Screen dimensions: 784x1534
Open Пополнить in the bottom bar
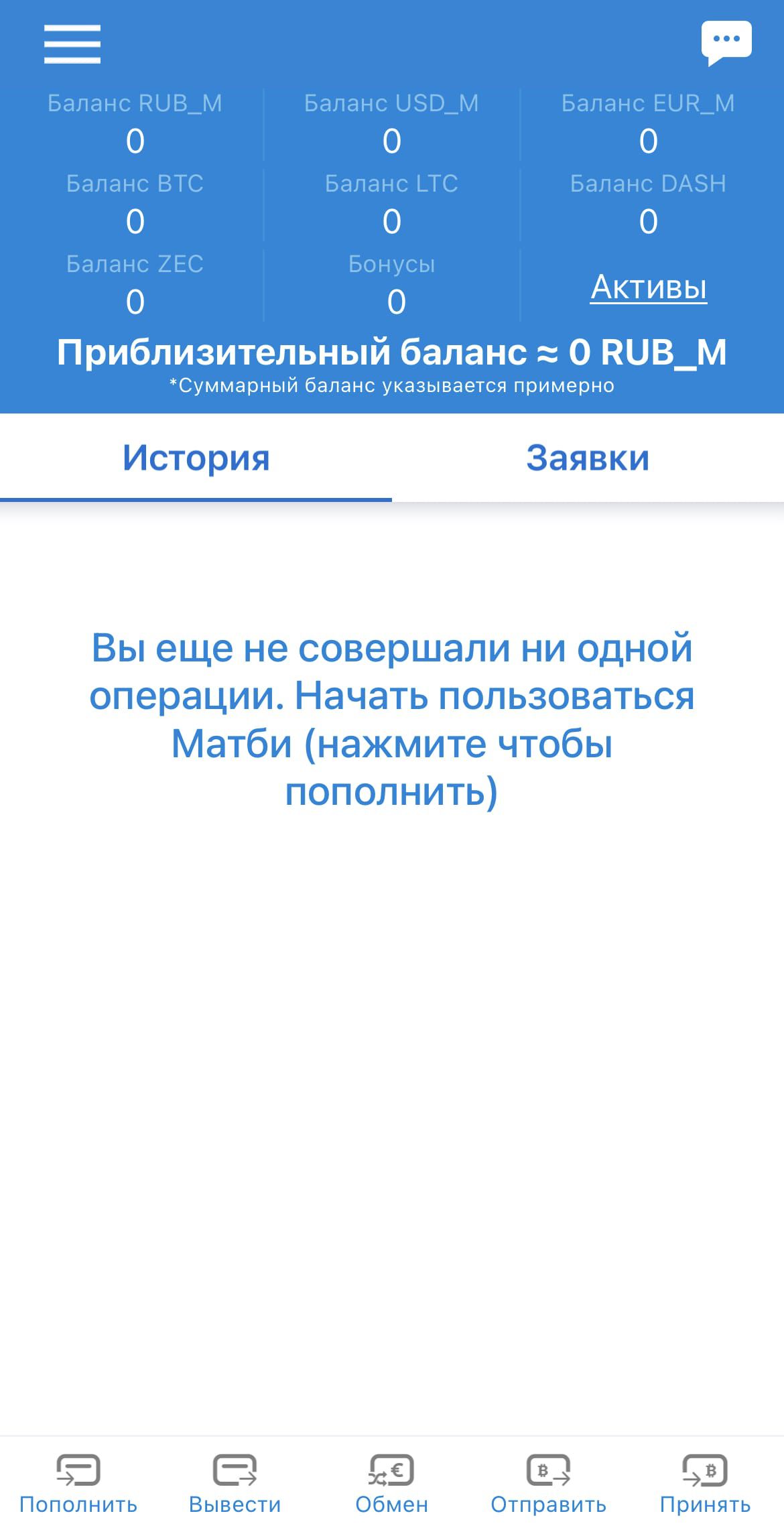click(78, 1484)
